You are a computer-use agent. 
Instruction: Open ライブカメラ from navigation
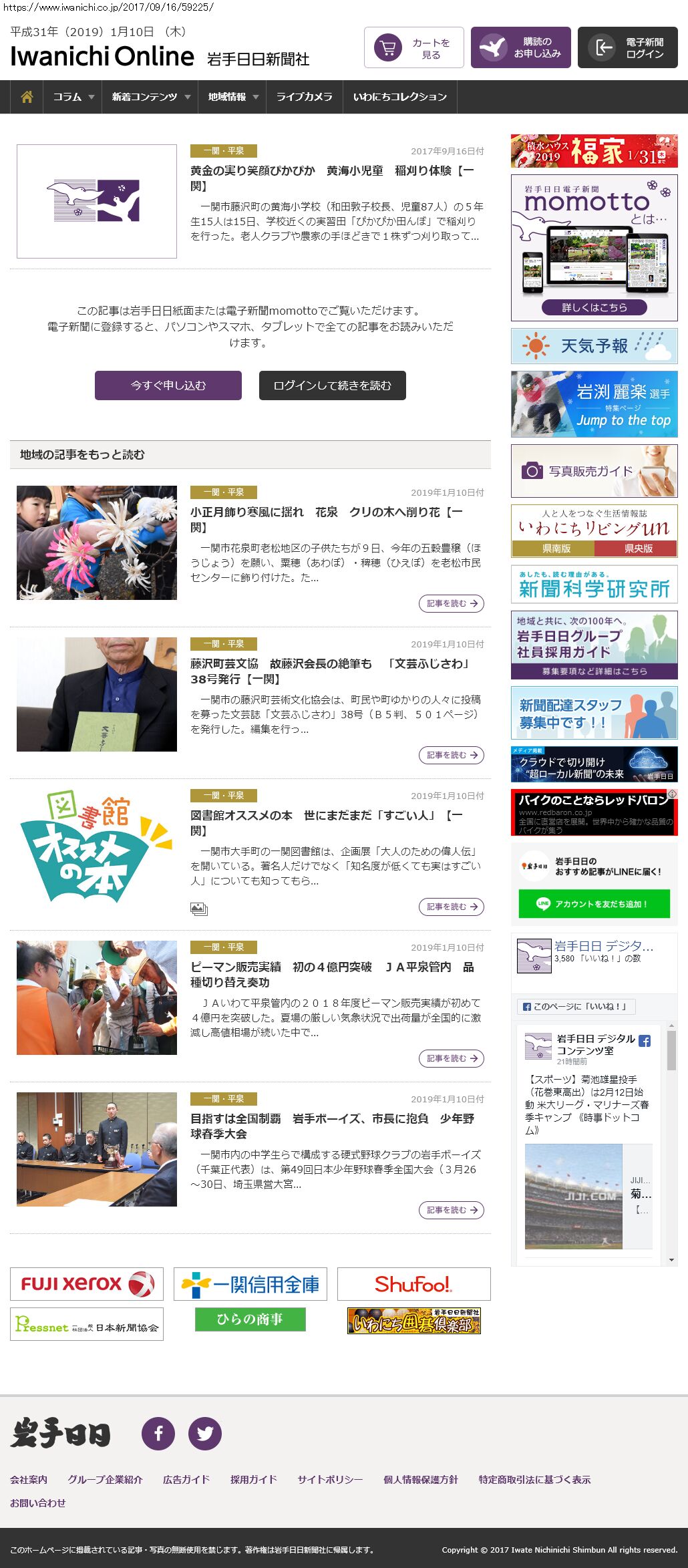(305, 97)
